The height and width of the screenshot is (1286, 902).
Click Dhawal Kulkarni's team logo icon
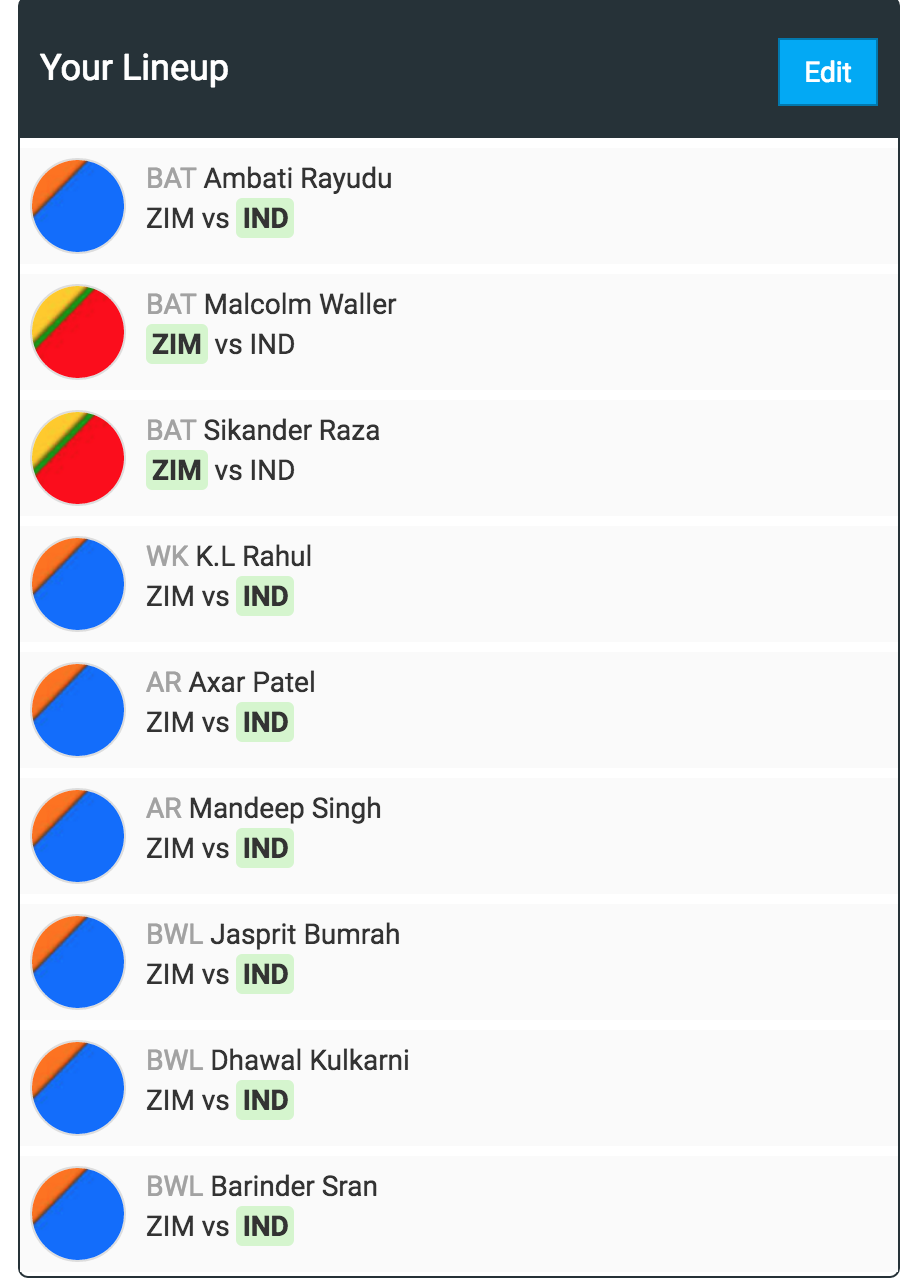click(x=77, y=1087)
